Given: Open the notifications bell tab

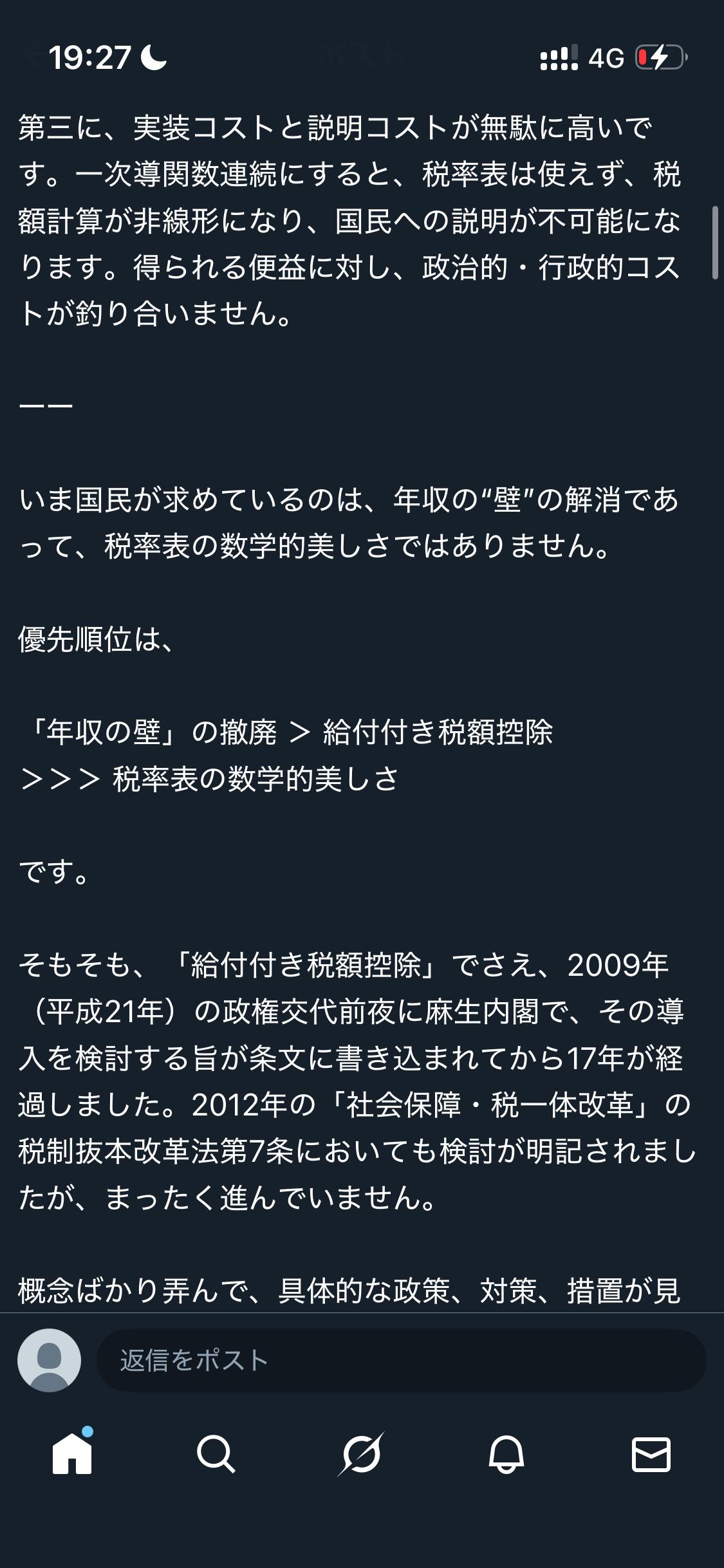Looking at the screenshot, I should [x=506, y=1454].
